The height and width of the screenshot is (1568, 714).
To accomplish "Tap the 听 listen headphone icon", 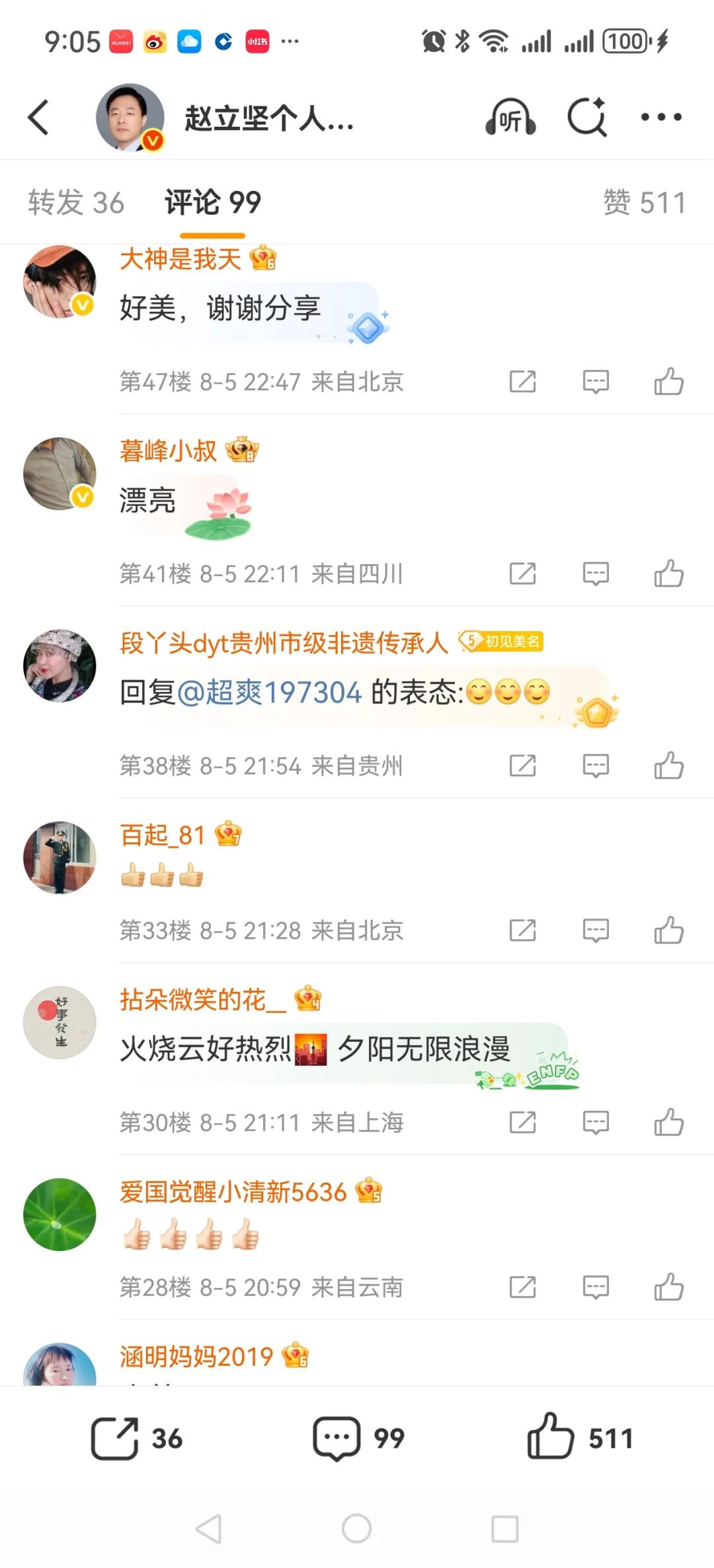I will pos(510,118).
